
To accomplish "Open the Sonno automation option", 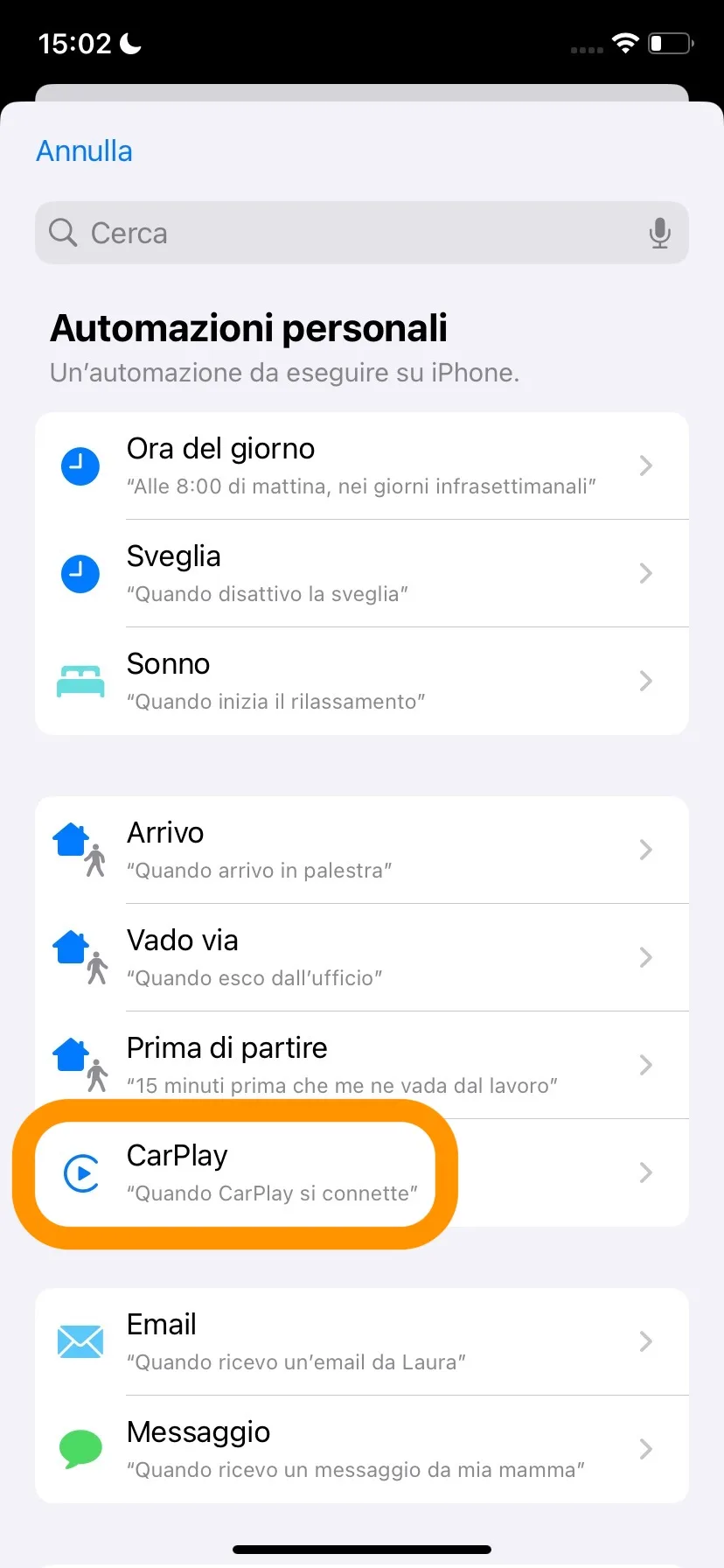I will pyautogui.click(x=362, y=681).
